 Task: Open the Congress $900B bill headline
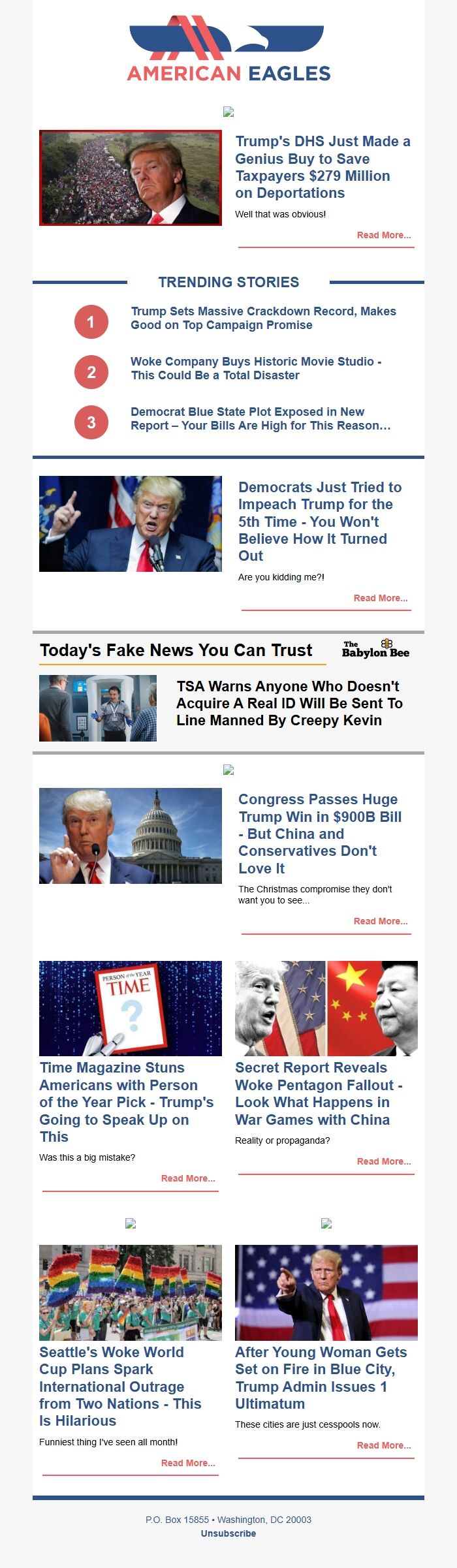(x=319, y=833)
